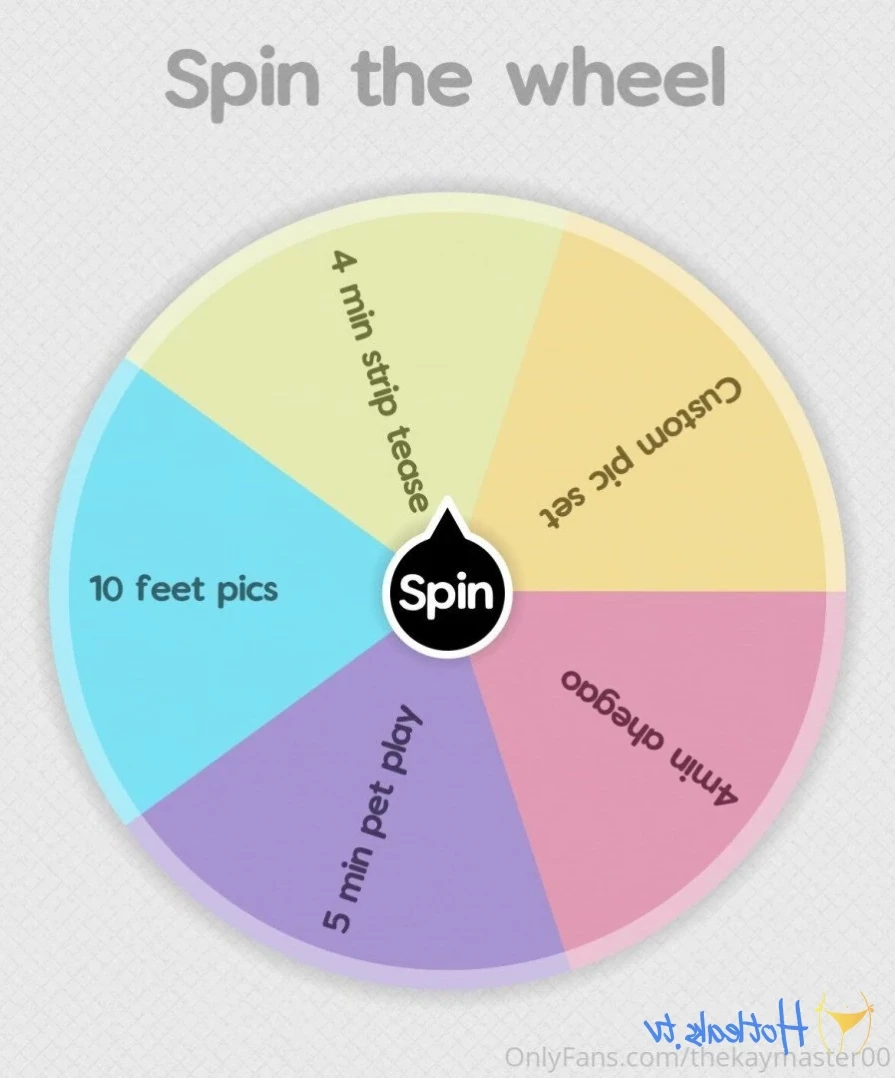Tap the black Spin button
The height and width of the screenshot is (1078, 895).
click(x=447, y=593)
